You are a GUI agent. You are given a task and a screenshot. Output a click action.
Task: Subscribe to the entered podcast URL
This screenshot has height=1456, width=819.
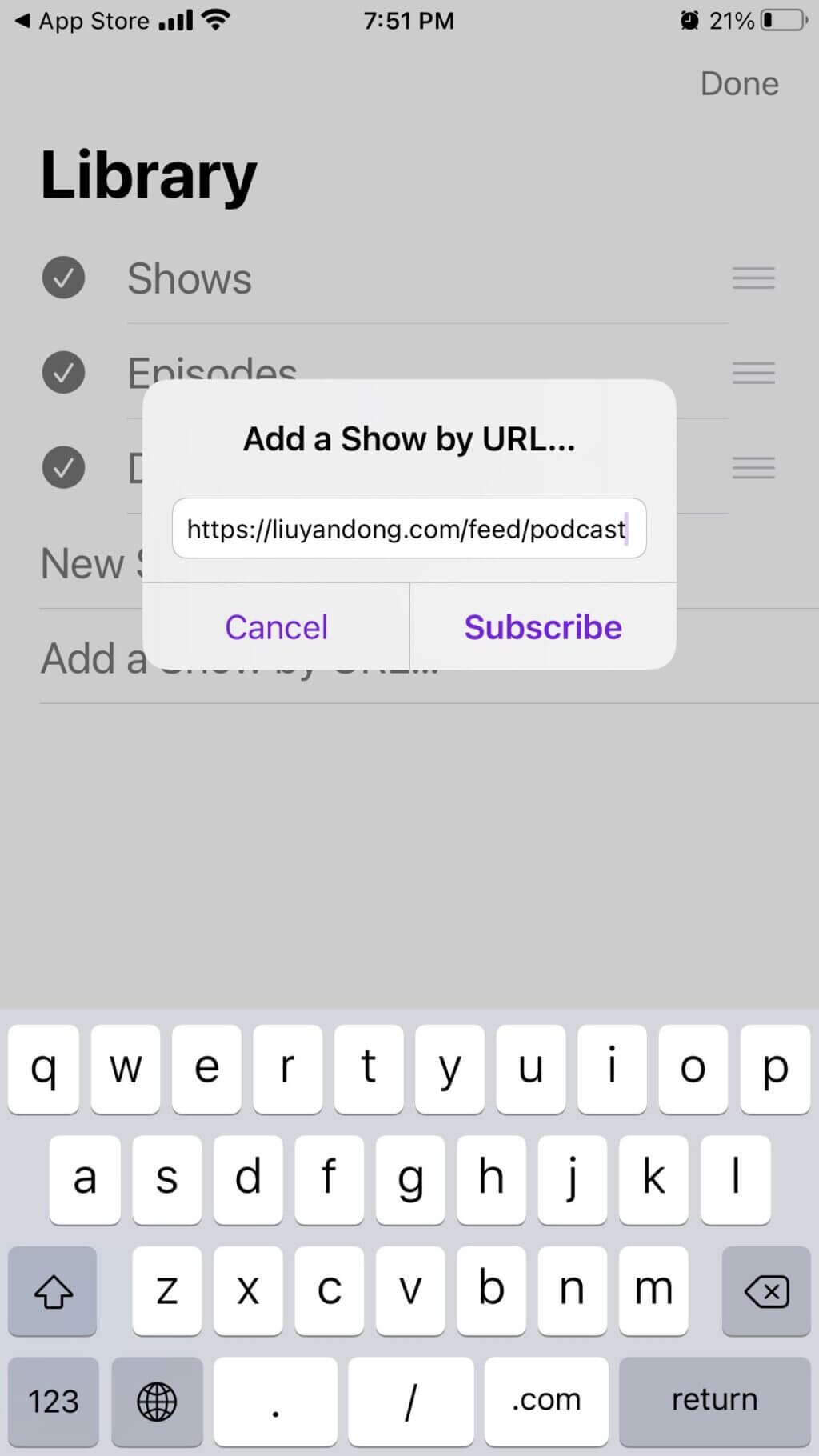coord(543,627)
